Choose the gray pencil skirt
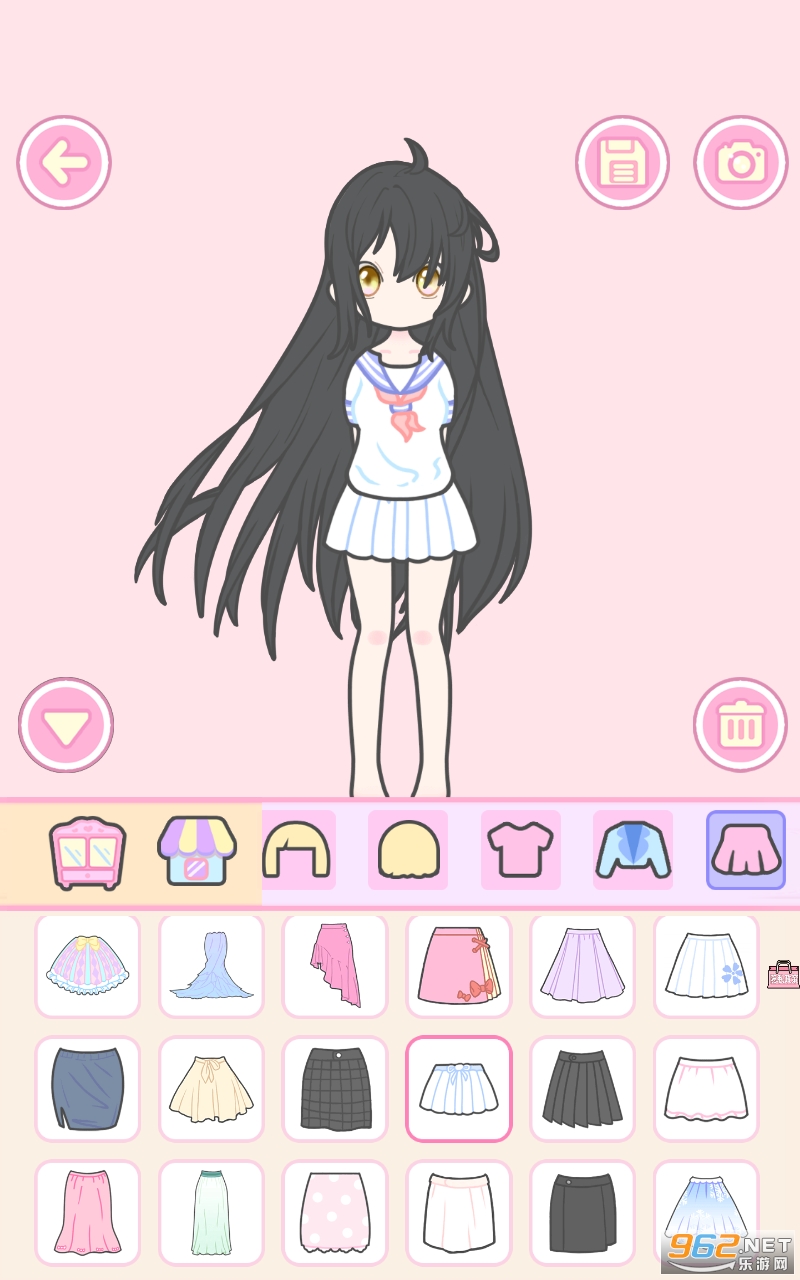 point(87,1089)
